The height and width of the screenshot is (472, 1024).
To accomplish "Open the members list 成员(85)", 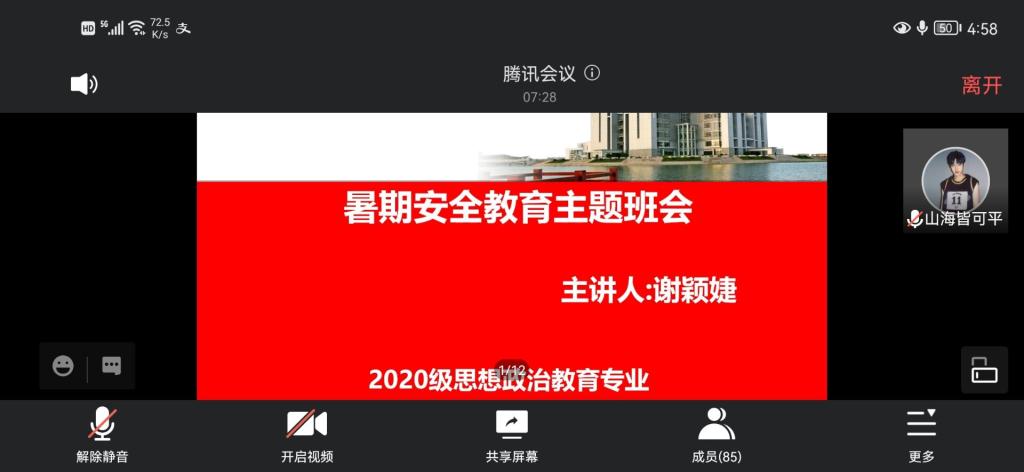I will (716, 436).
